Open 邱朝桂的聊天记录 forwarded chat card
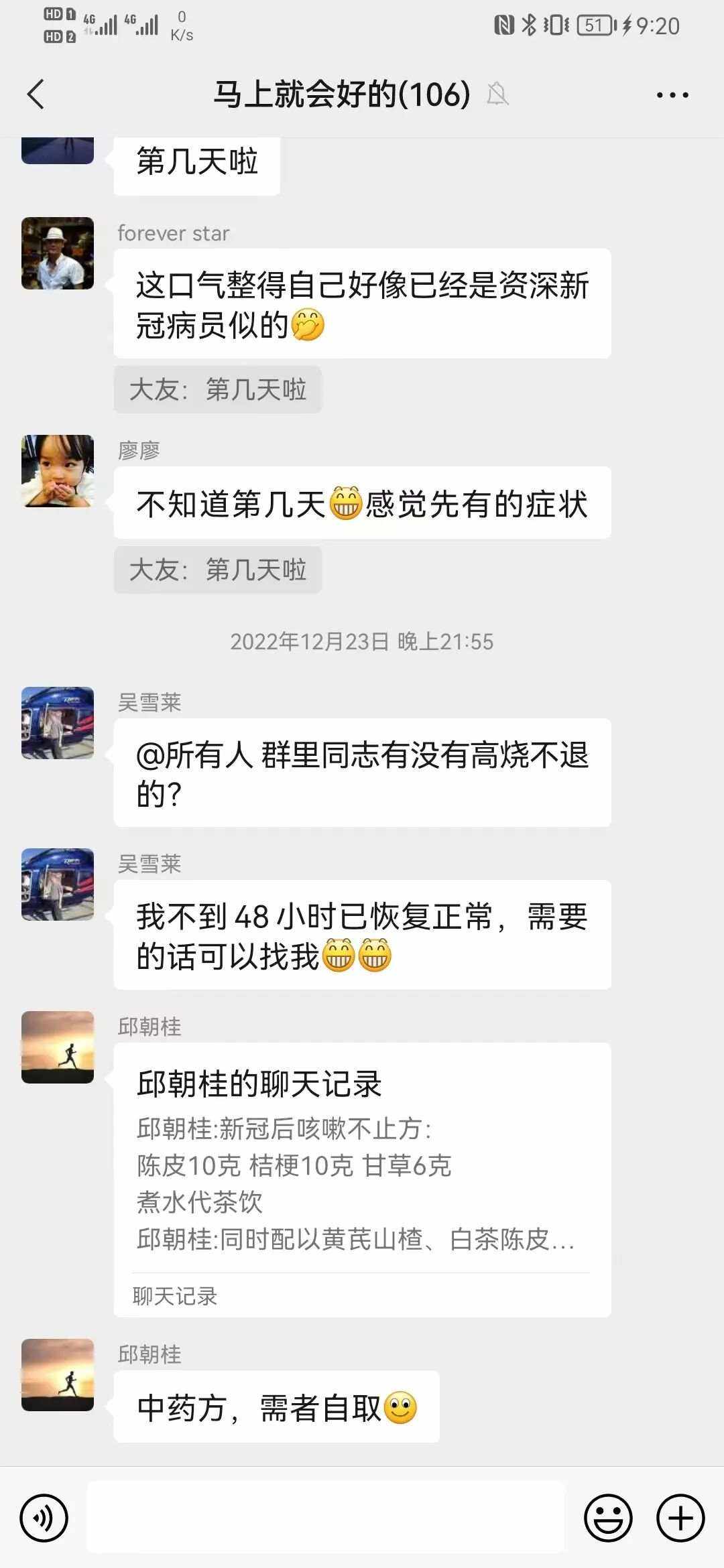Image resolution: width=724 pixels, height=1568 pixels. [362, 1179]
